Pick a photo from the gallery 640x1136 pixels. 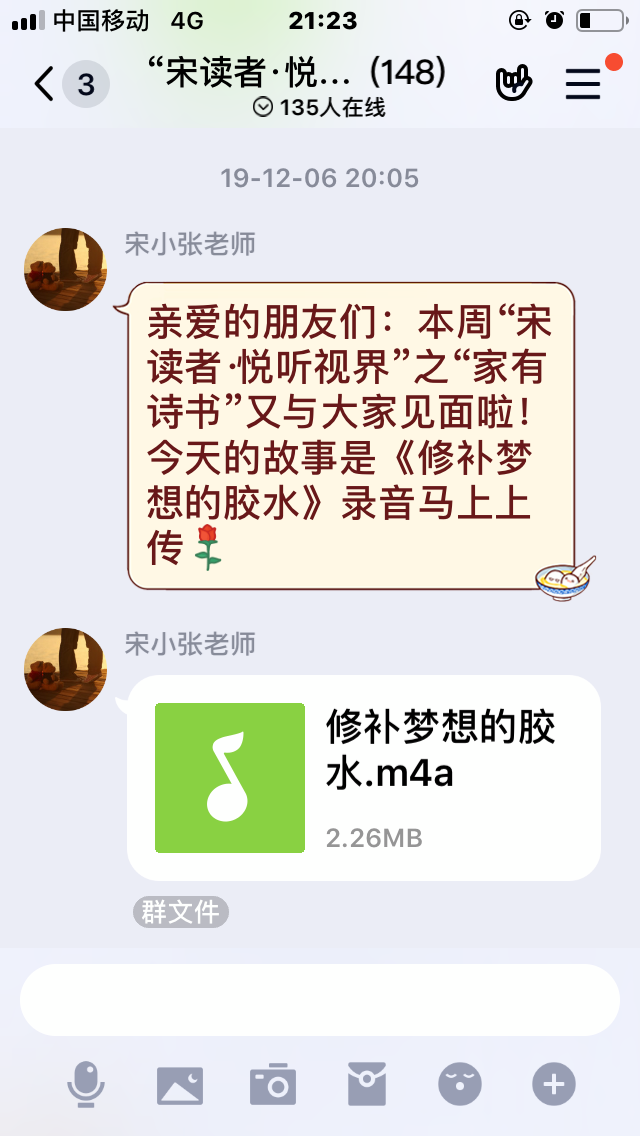coord(180,1084)
